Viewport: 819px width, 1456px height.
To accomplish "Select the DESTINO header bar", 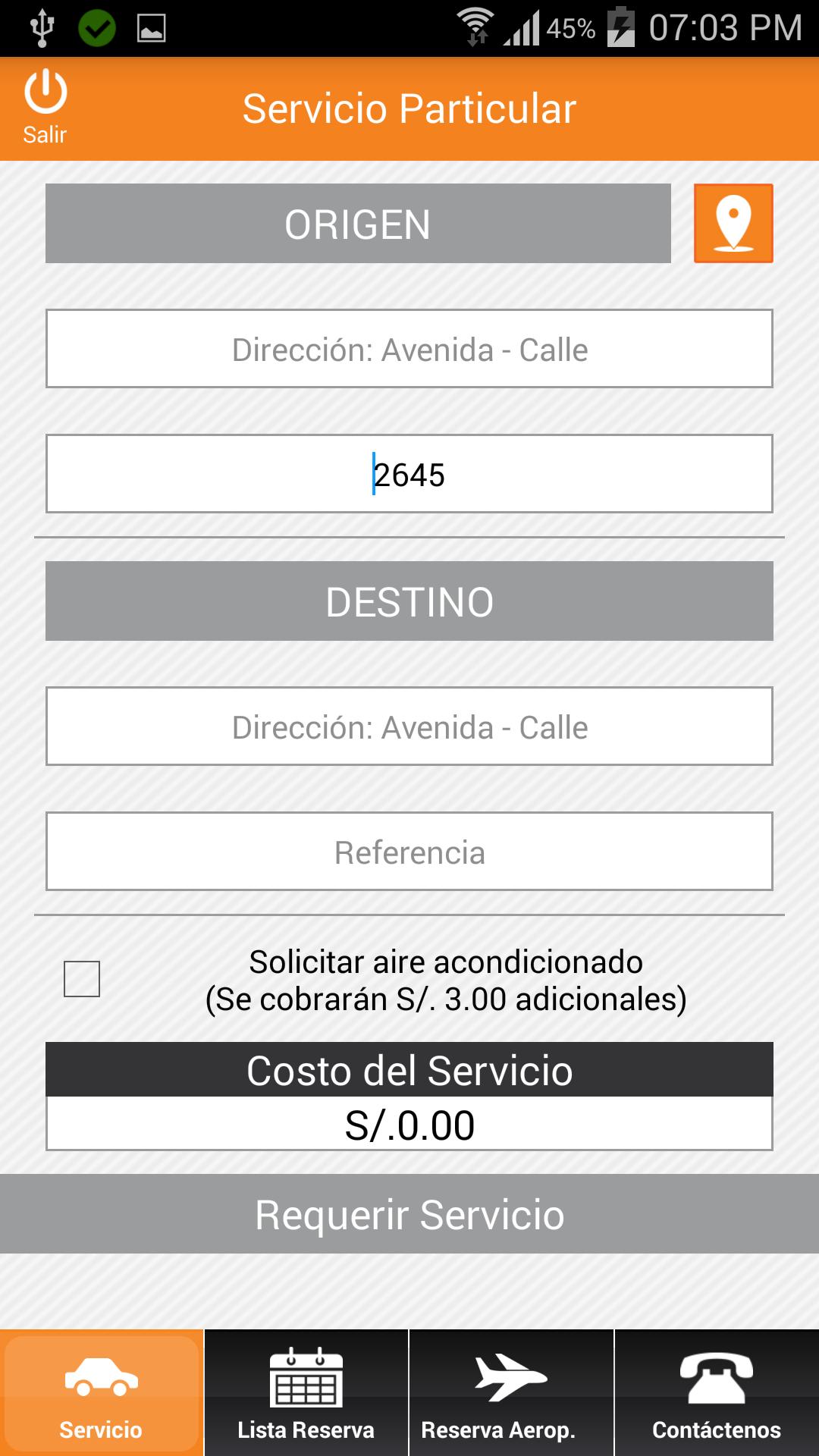I will pyautogui.click(x=409, y=601).
